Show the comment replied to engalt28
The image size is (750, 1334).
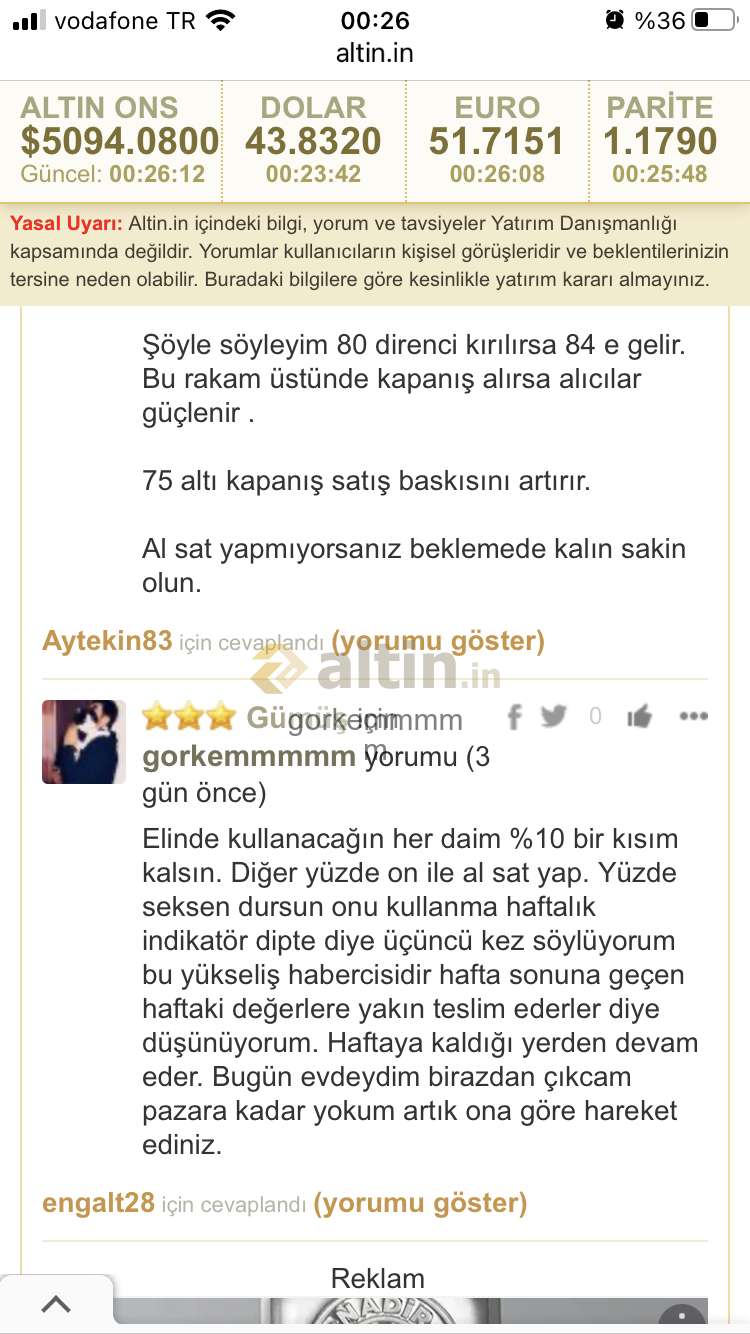click(x=420, y=1203)
